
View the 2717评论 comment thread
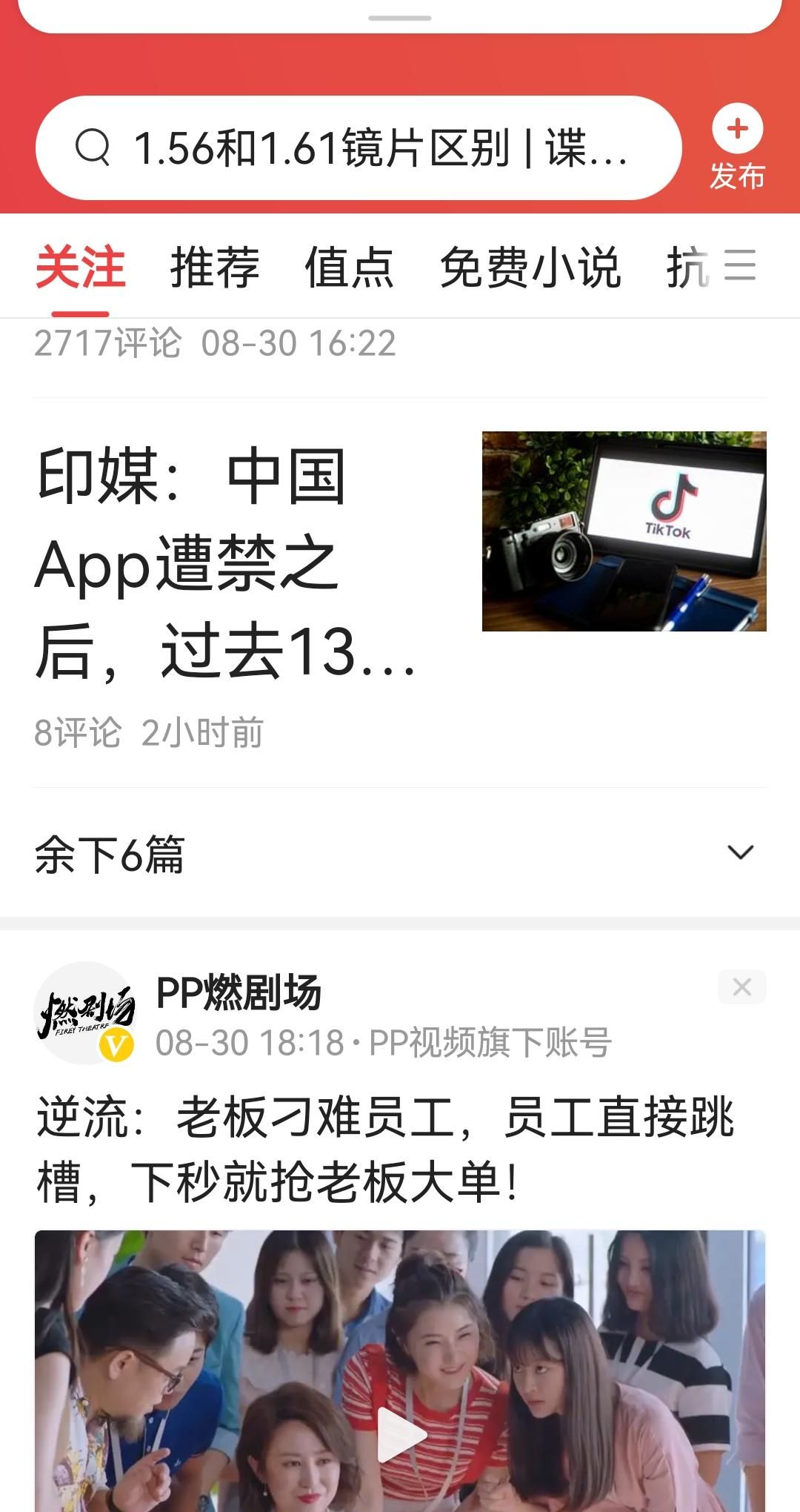pos(107,342)
